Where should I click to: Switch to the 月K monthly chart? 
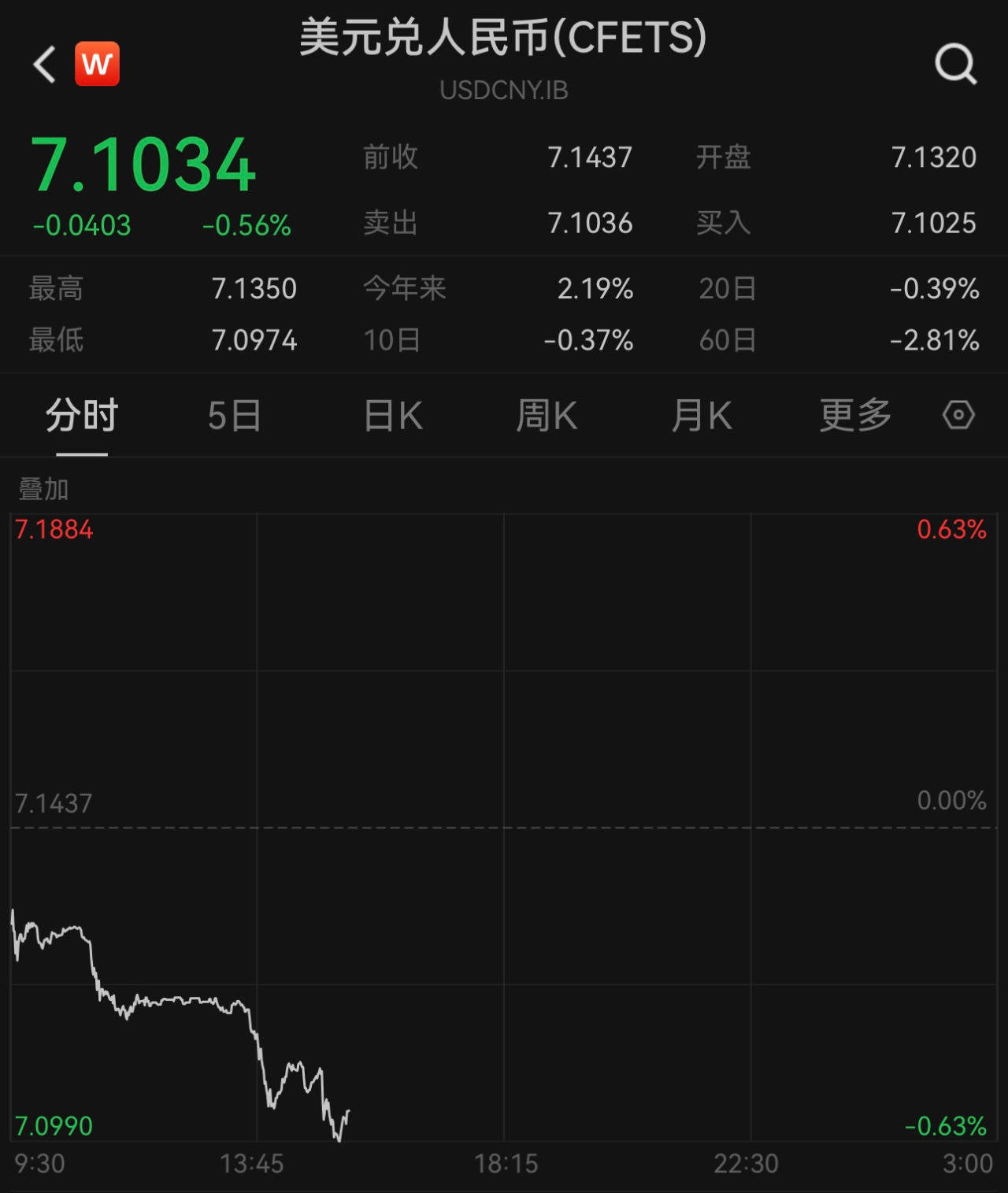[x=701, y=416]
